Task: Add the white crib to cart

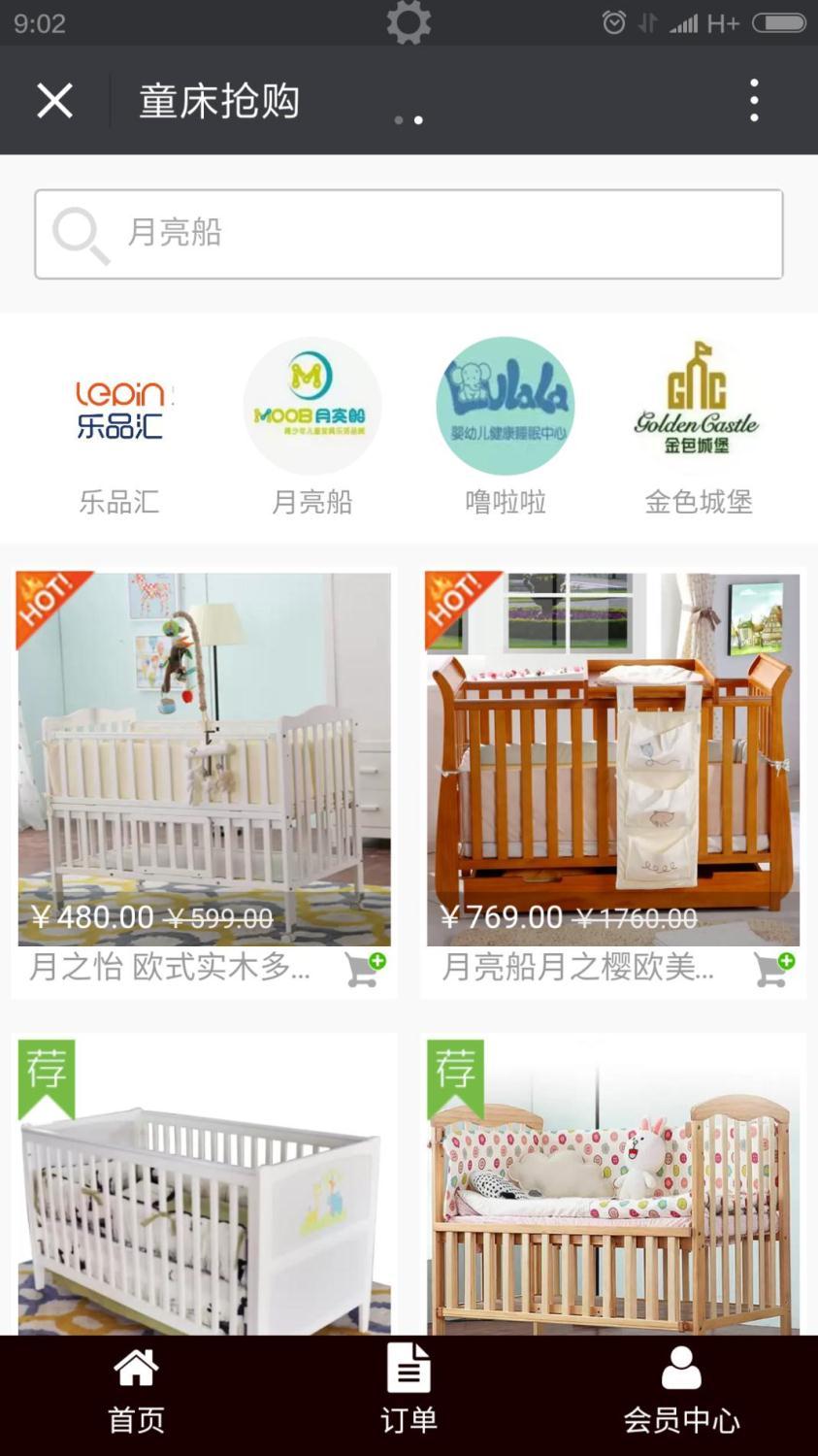Action: click(364, 968)
